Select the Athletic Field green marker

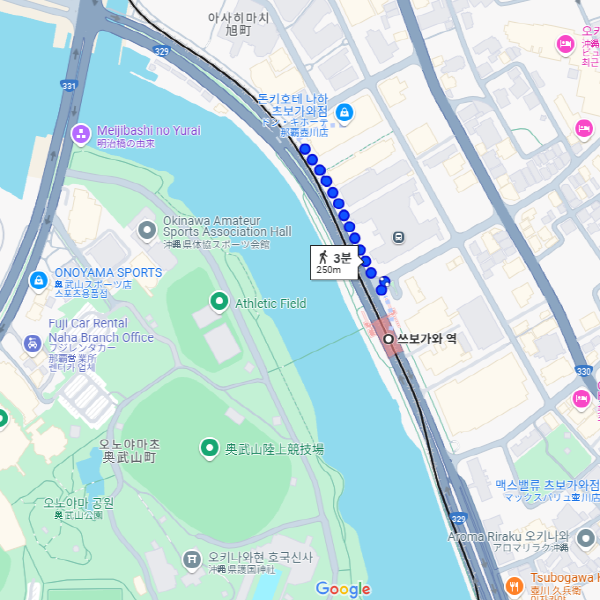[218, 301]
